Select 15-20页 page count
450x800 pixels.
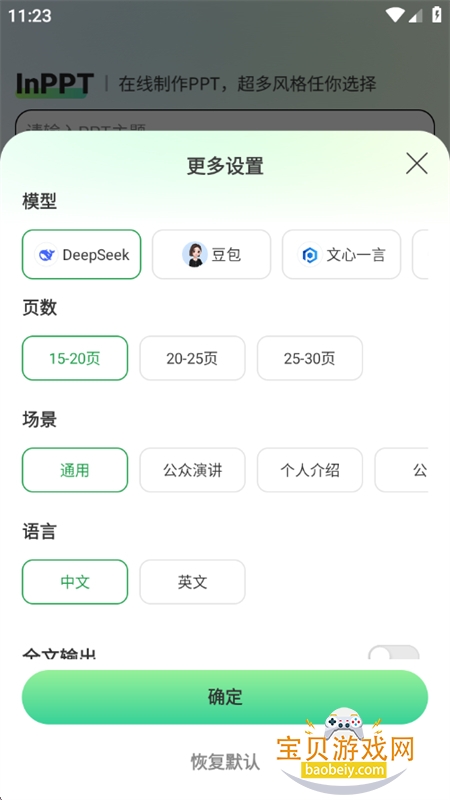point(75,358)
